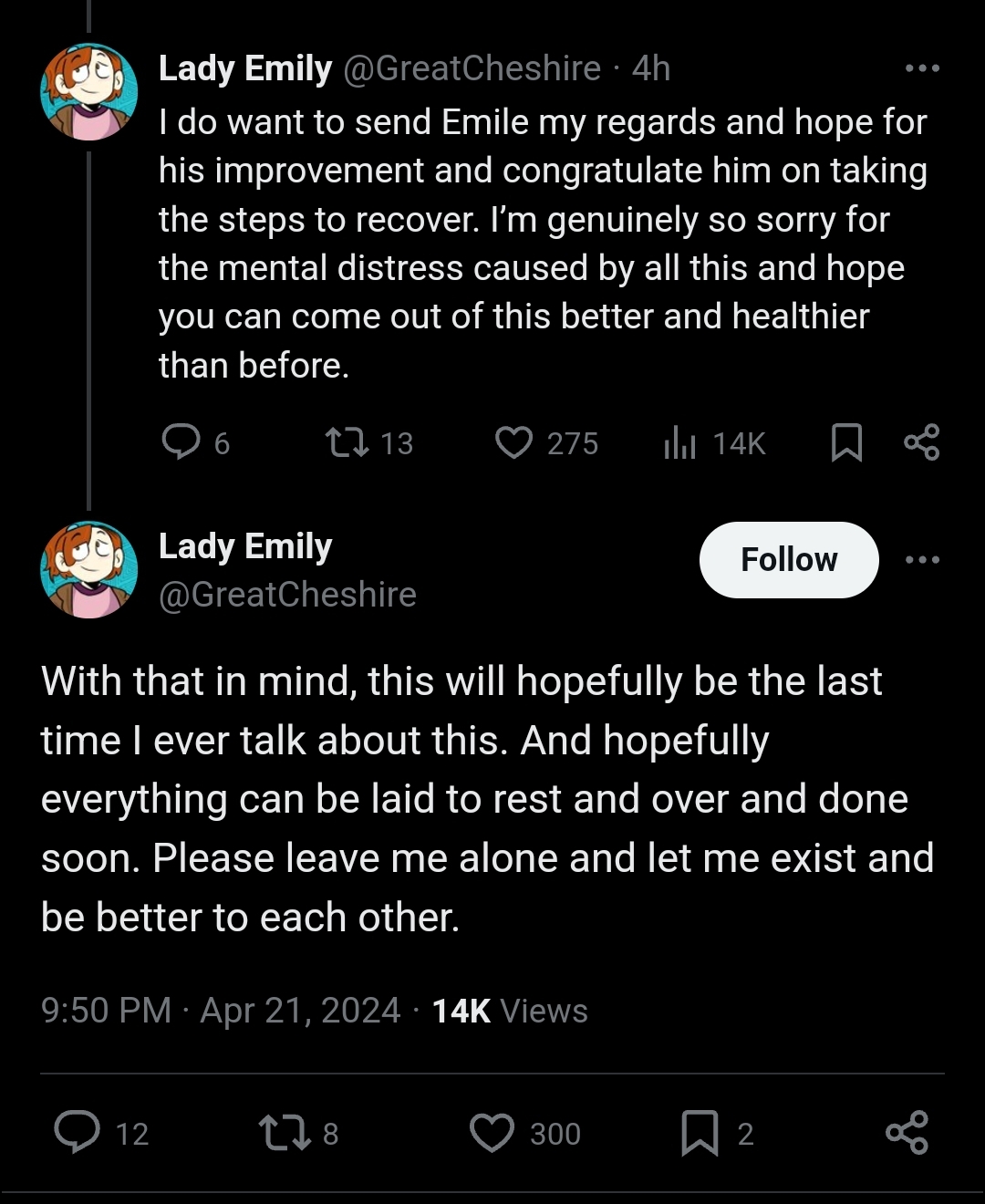The height and width of the screenshot is (1204, 985).
Task: Follow Lady Emily's account
Action: pos(788,559)
